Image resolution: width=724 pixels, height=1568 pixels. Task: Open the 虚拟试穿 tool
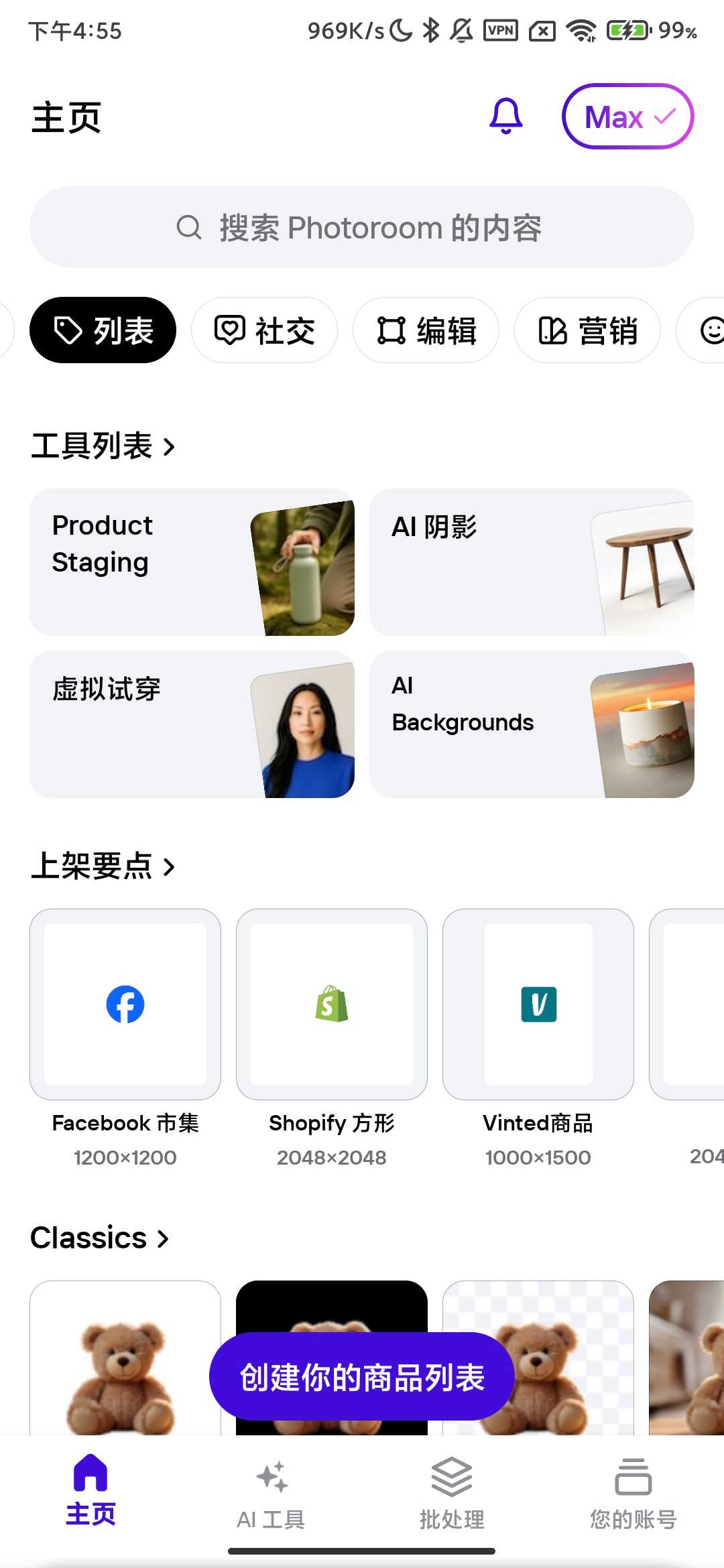tap(192, 724)
